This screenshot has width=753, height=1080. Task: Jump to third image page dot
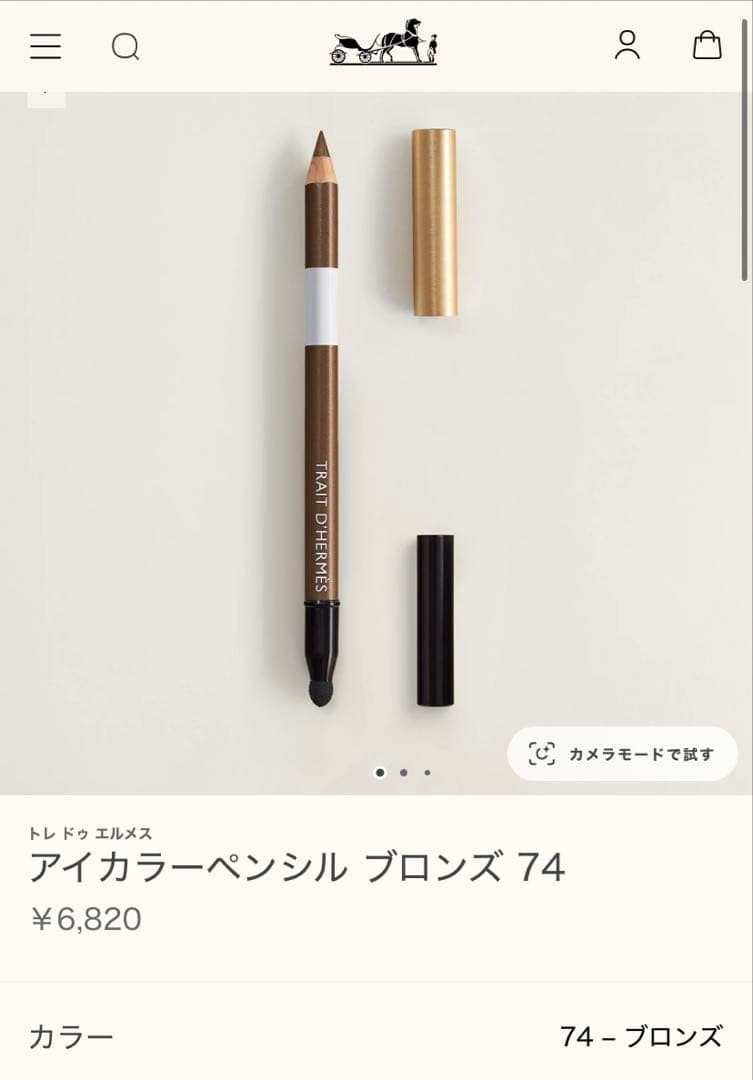(x=427, y=772)
